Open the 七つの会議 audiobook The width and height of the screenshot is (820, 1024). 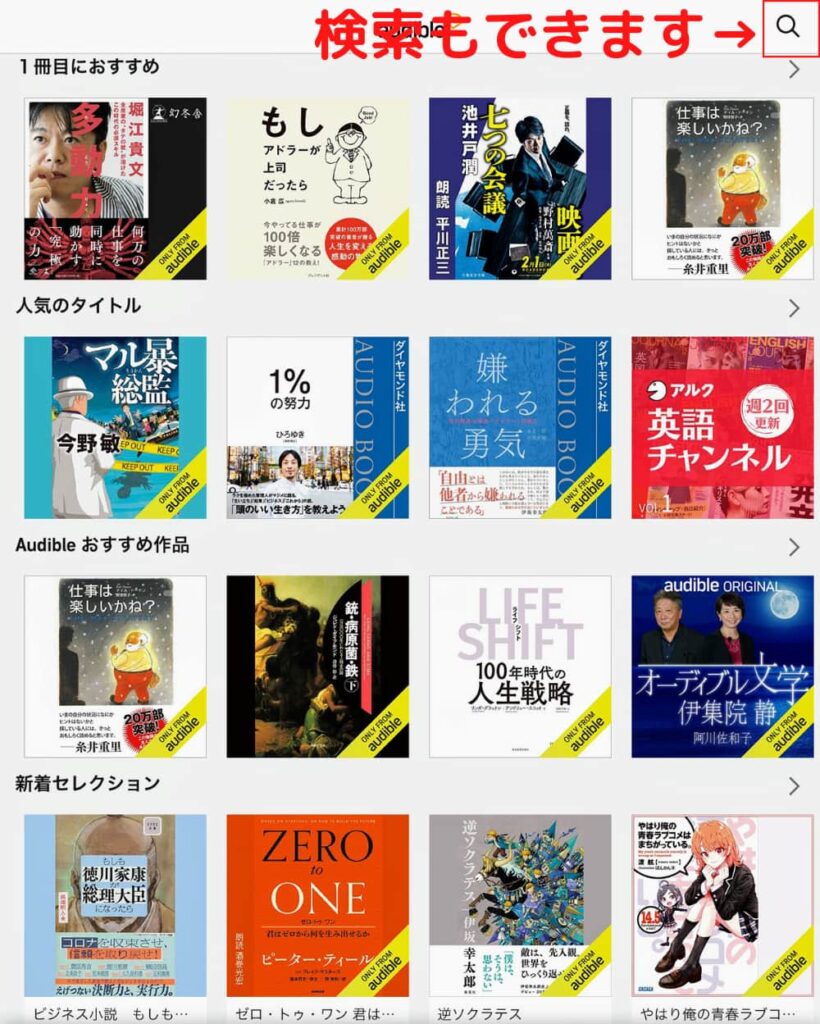coord(520,188)
